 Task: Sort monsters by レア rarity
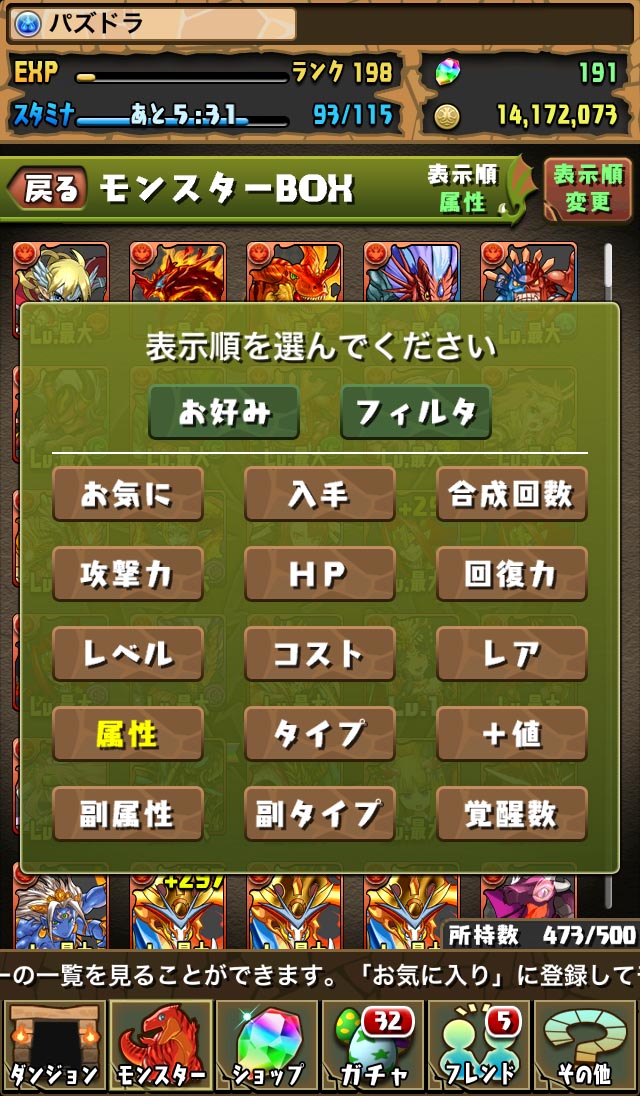point(511,654)
